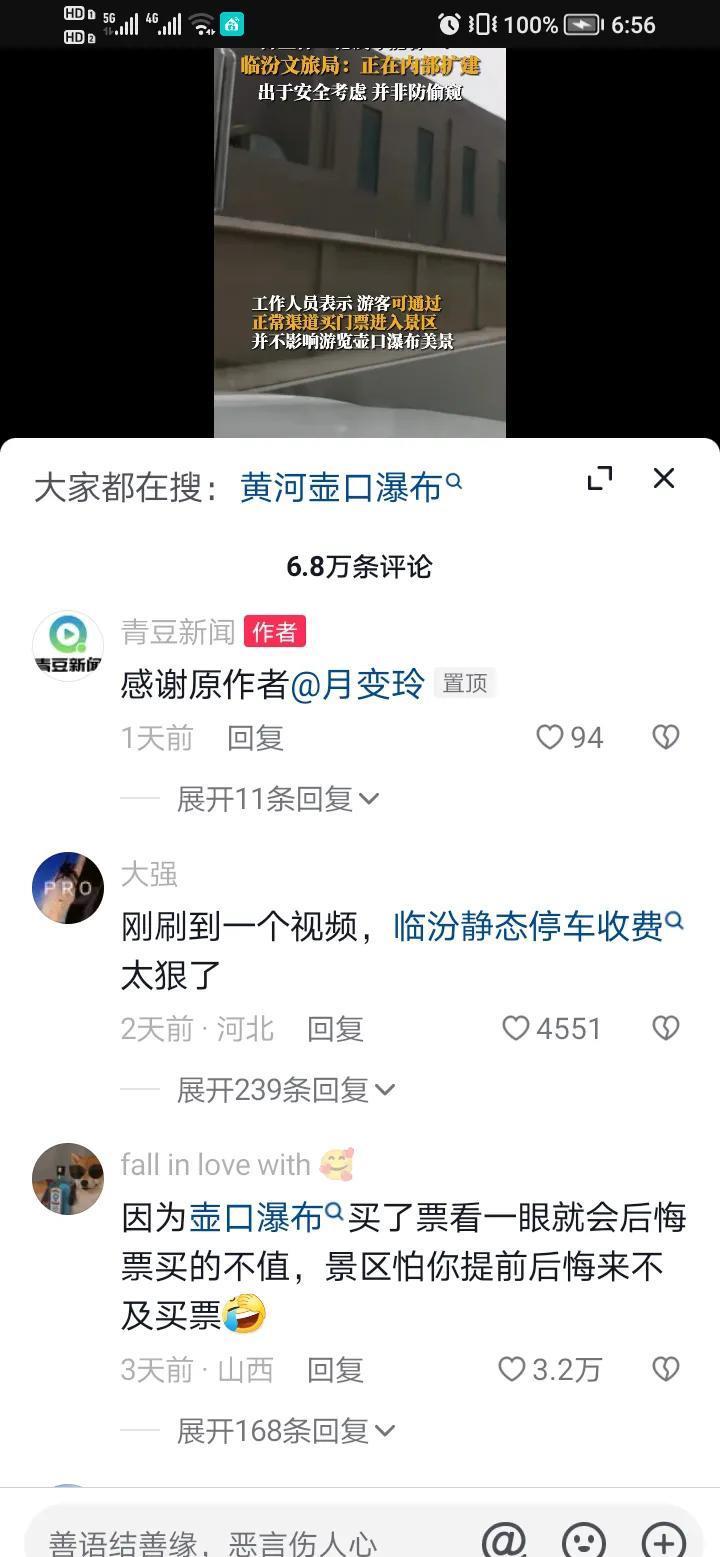Reply to 青豆新闻's comment
This screenshot has height=1557, width=720.
tap(255, 738)
